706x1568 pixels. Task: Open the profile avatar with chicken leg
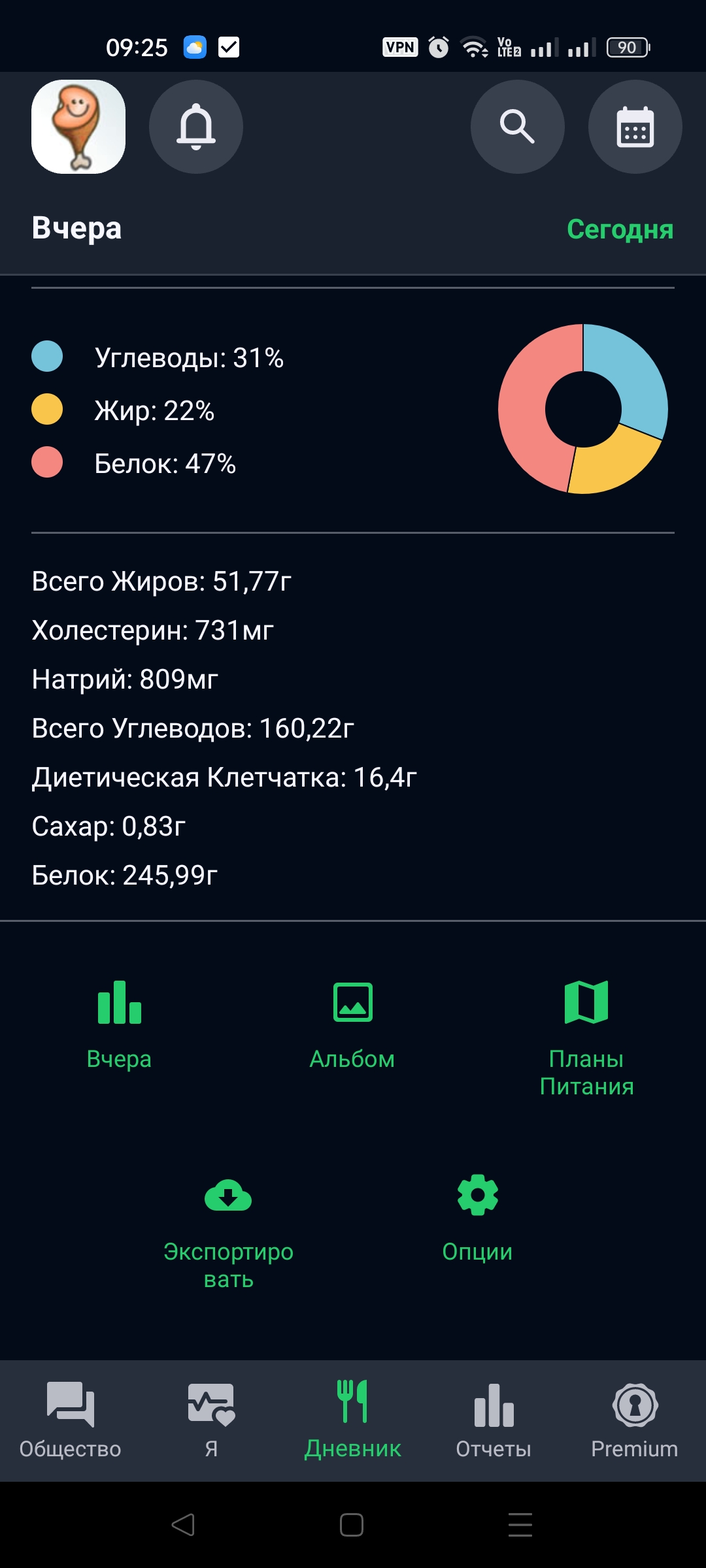tap(78, 127)
